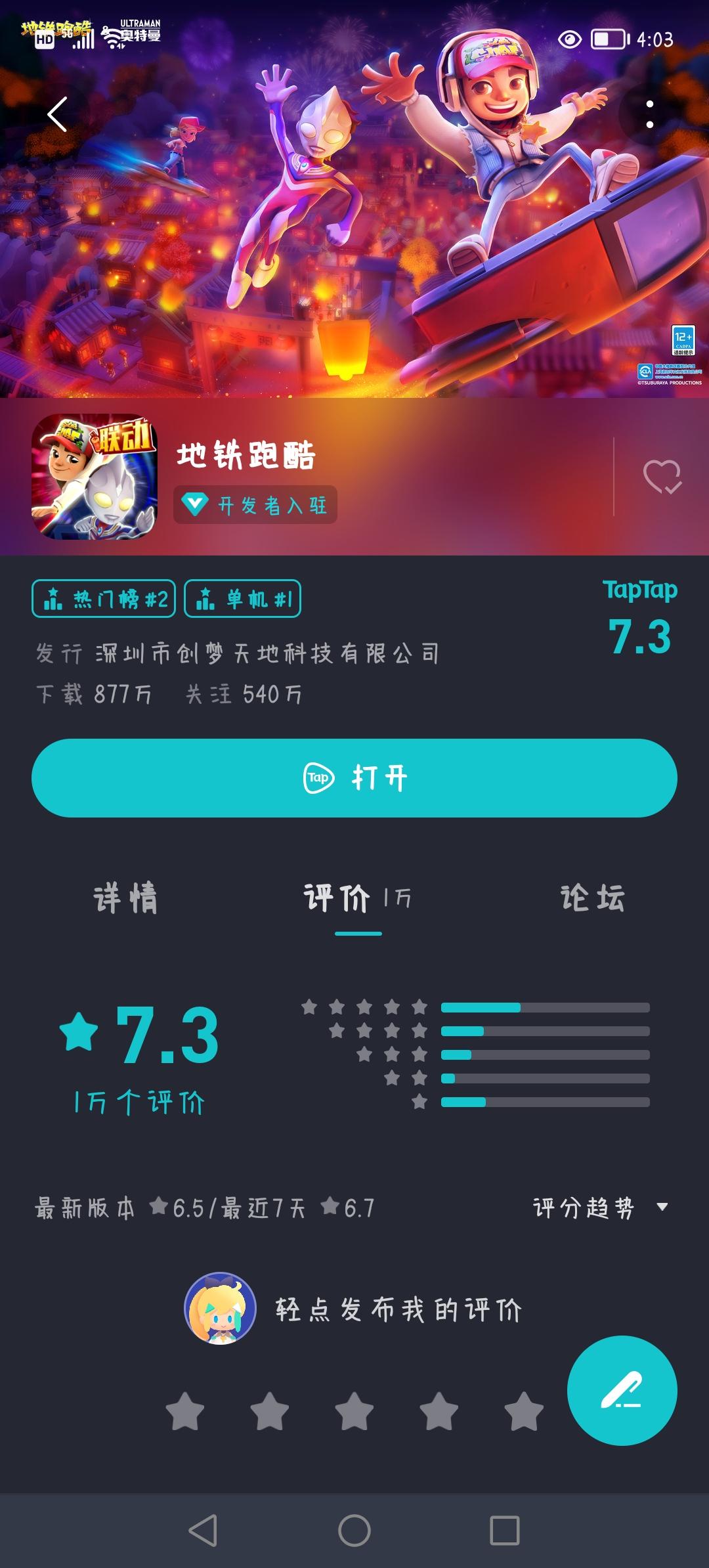Open the 单机 #1 ranking chip
The image size is (709, 1568).
pos(243,599)
